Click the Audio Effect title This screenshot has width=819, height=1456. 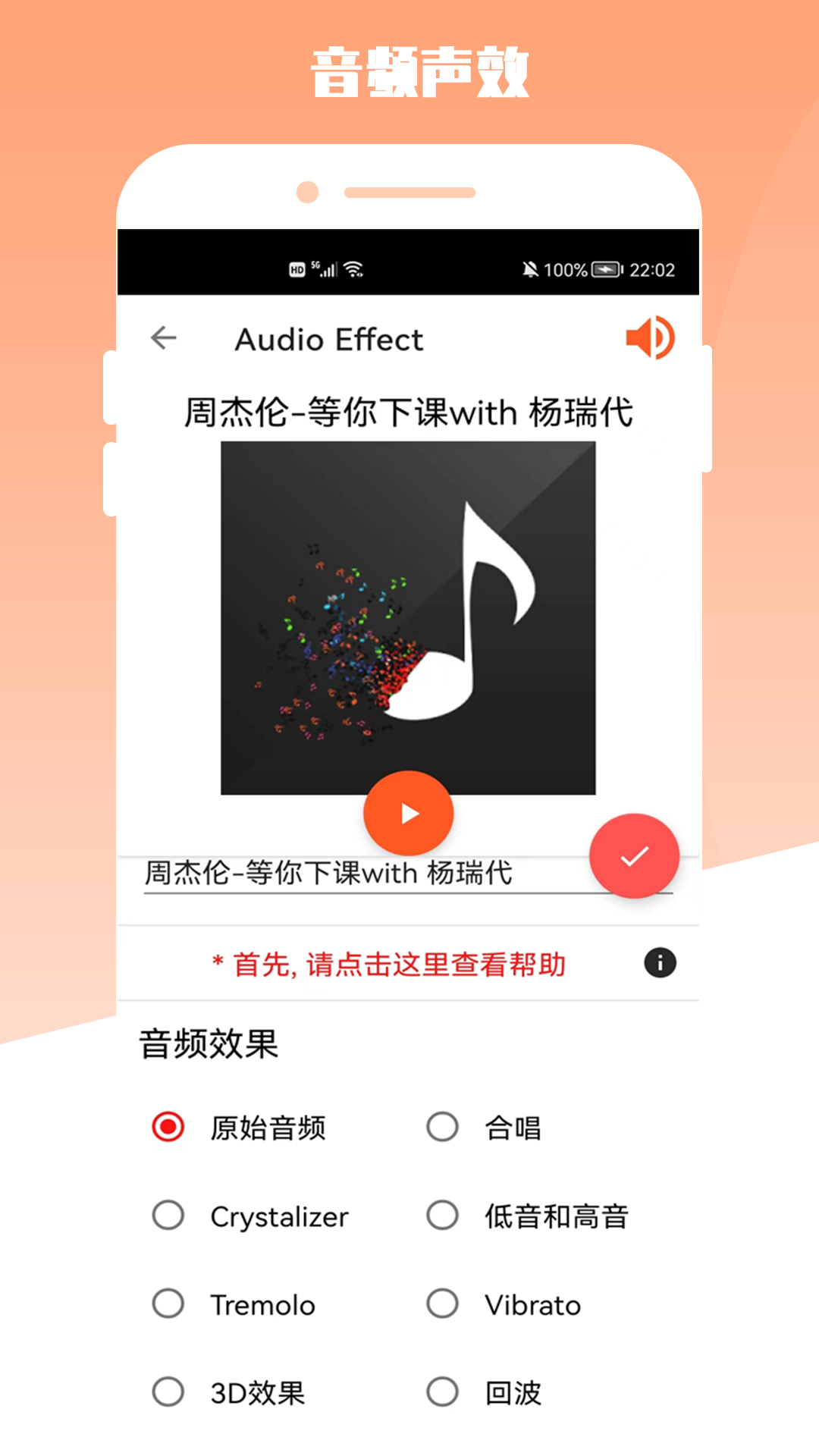tap(328, 340)
